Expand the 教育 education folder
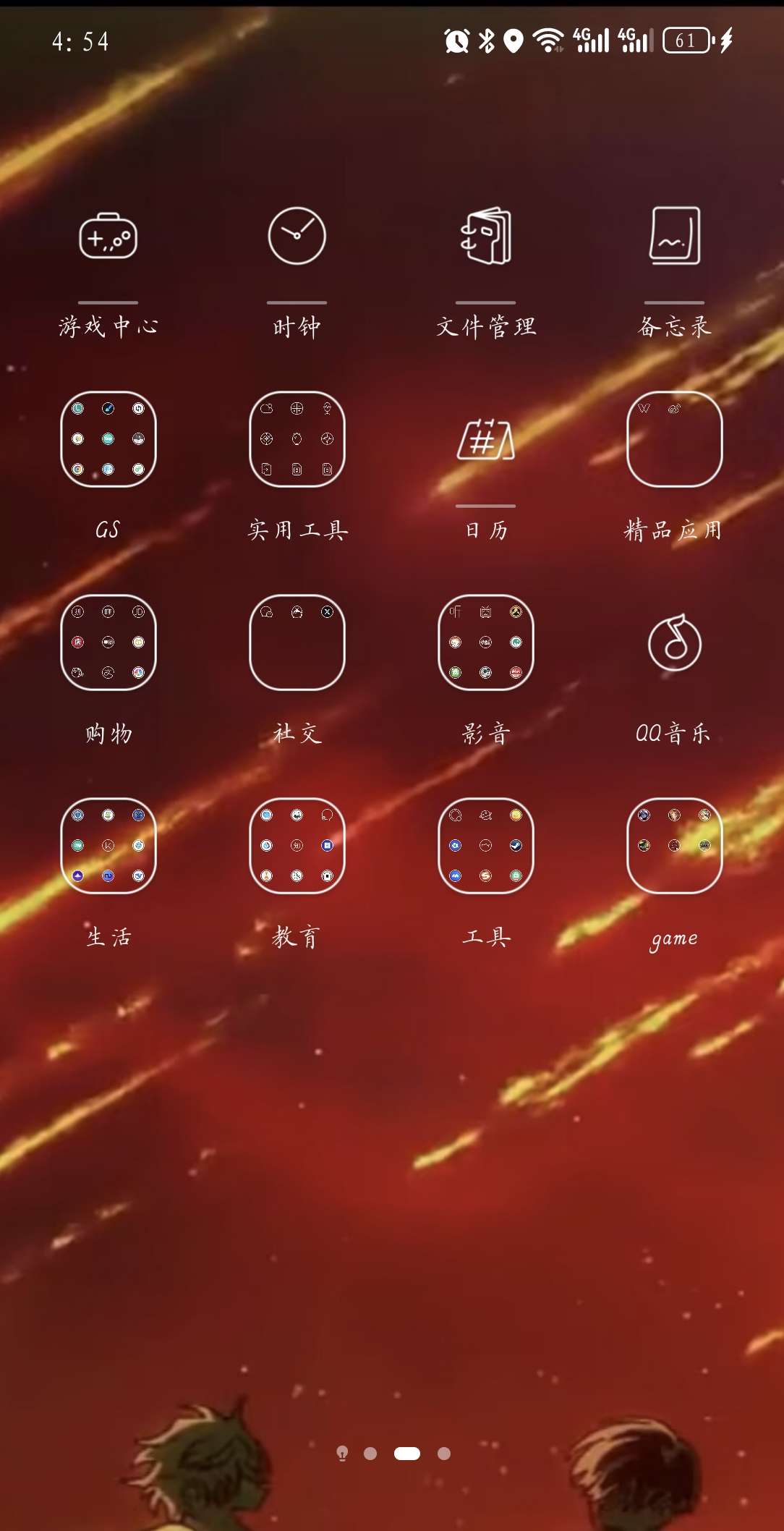 click(x=297, y=846)
